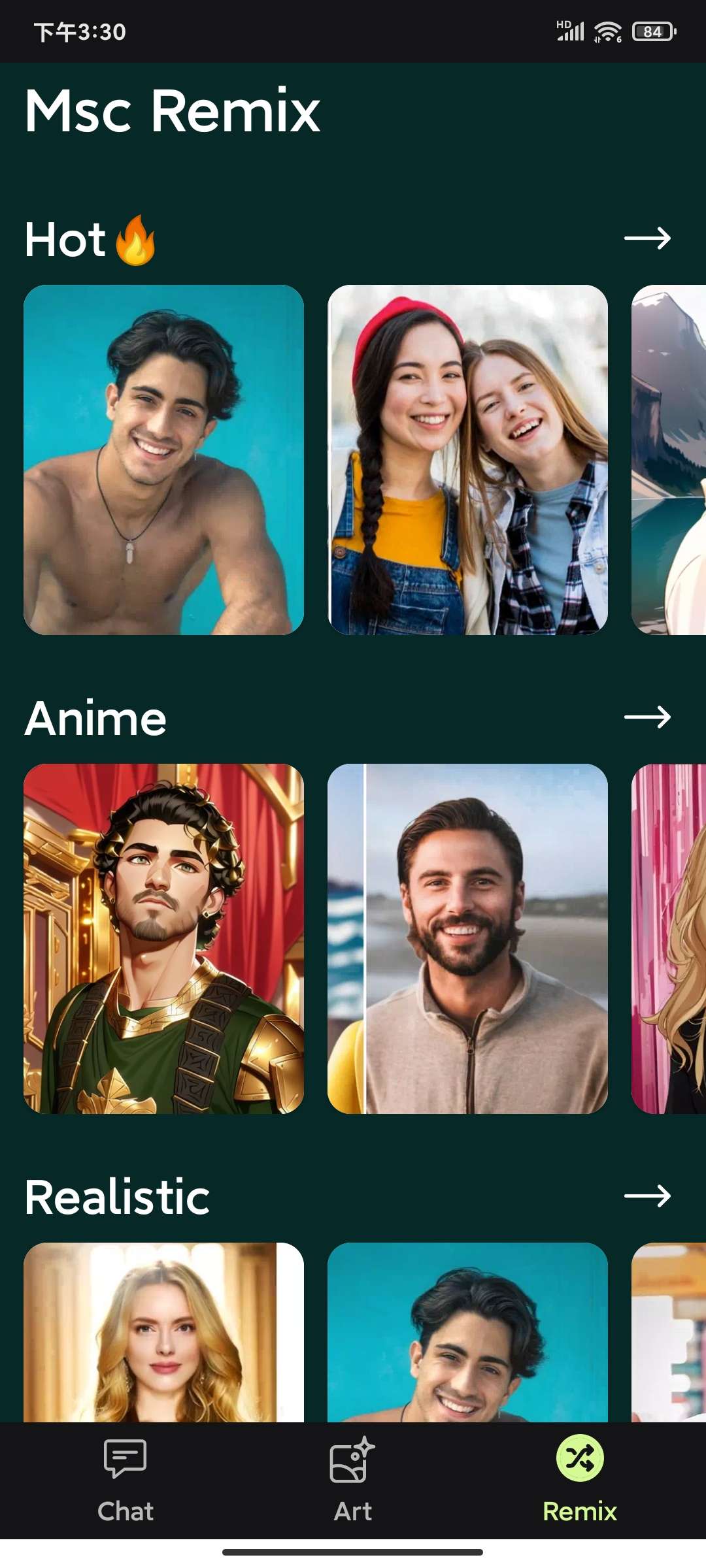Open the bearded man Anime tile

tap(467, 938)
